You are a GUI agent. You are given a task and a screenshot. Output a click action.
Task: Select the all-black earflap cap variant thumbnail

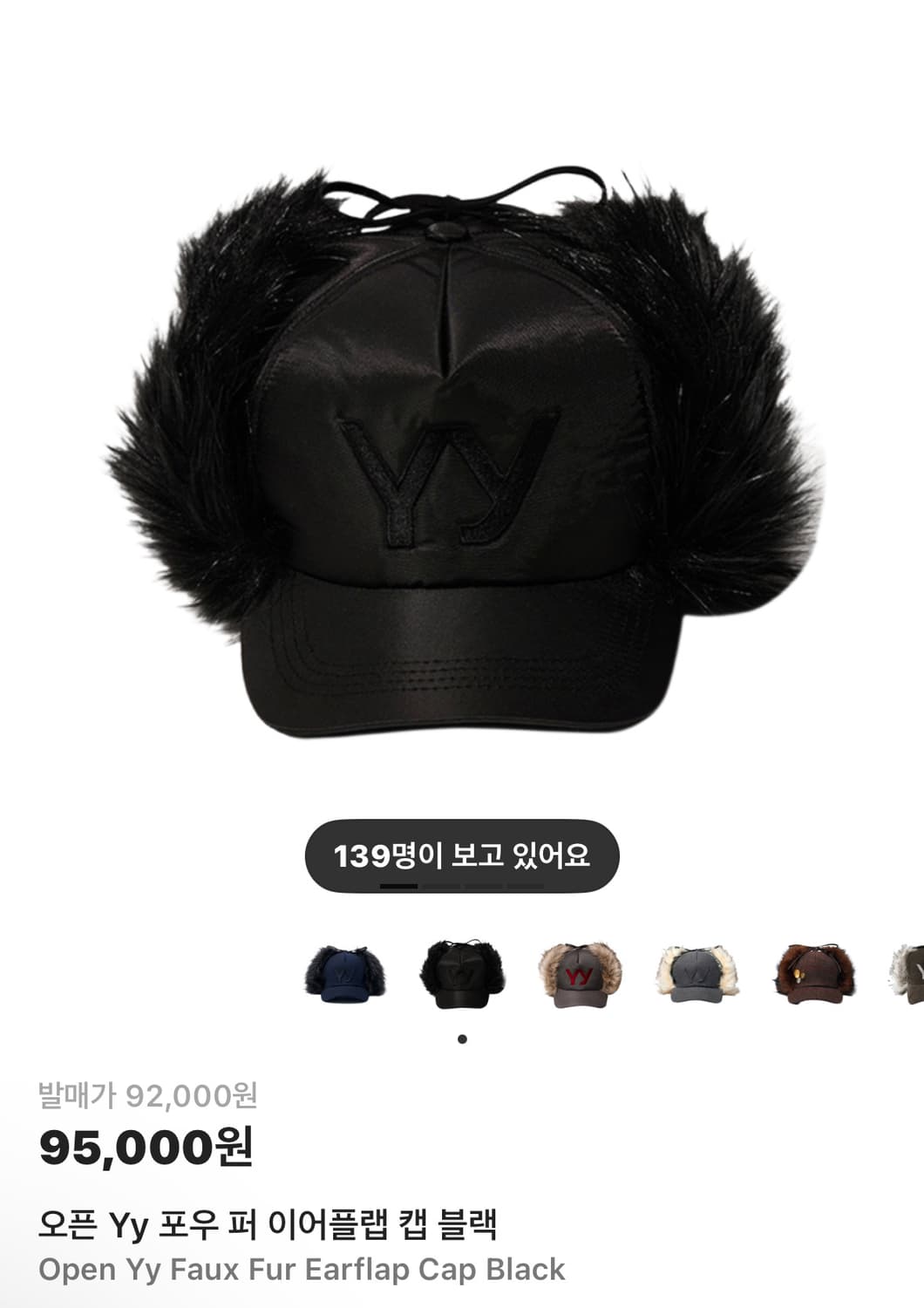[462, 975]
